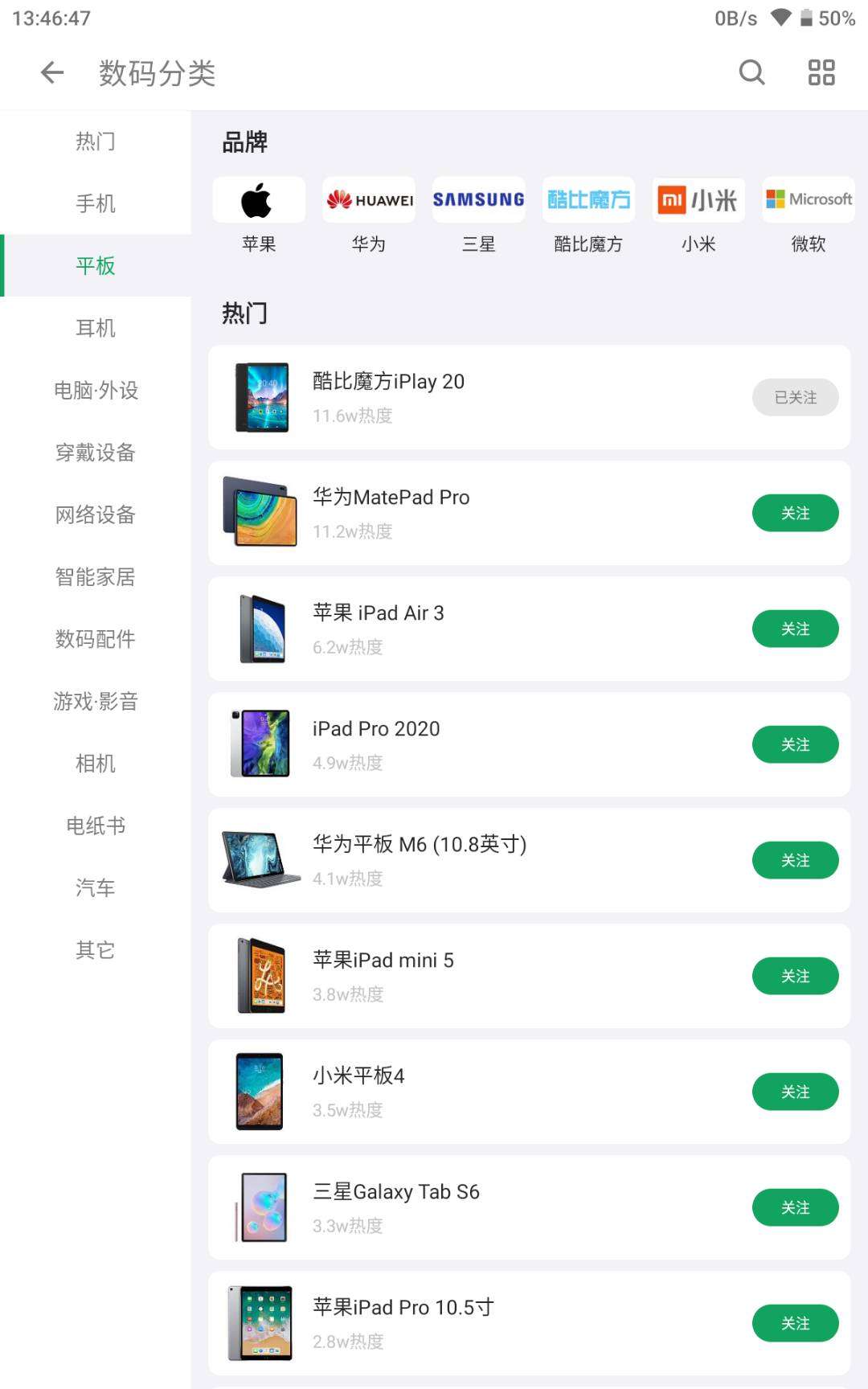
Task: Open 三星Galaxy Tab S6 item
Action: pyautogui.click(x=482, y=1207)
